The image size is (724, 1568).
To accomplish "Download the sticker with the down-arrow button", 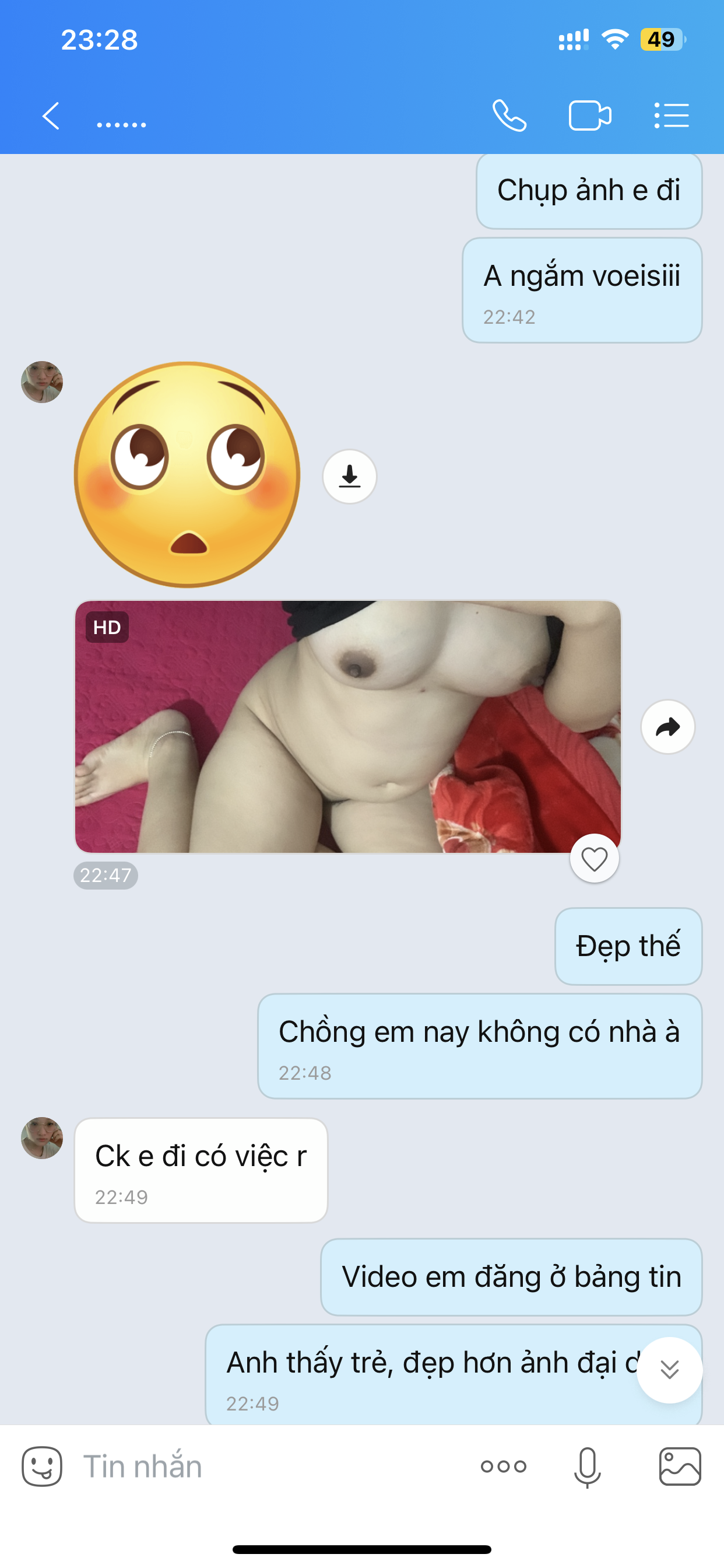I will click(349, 477).
